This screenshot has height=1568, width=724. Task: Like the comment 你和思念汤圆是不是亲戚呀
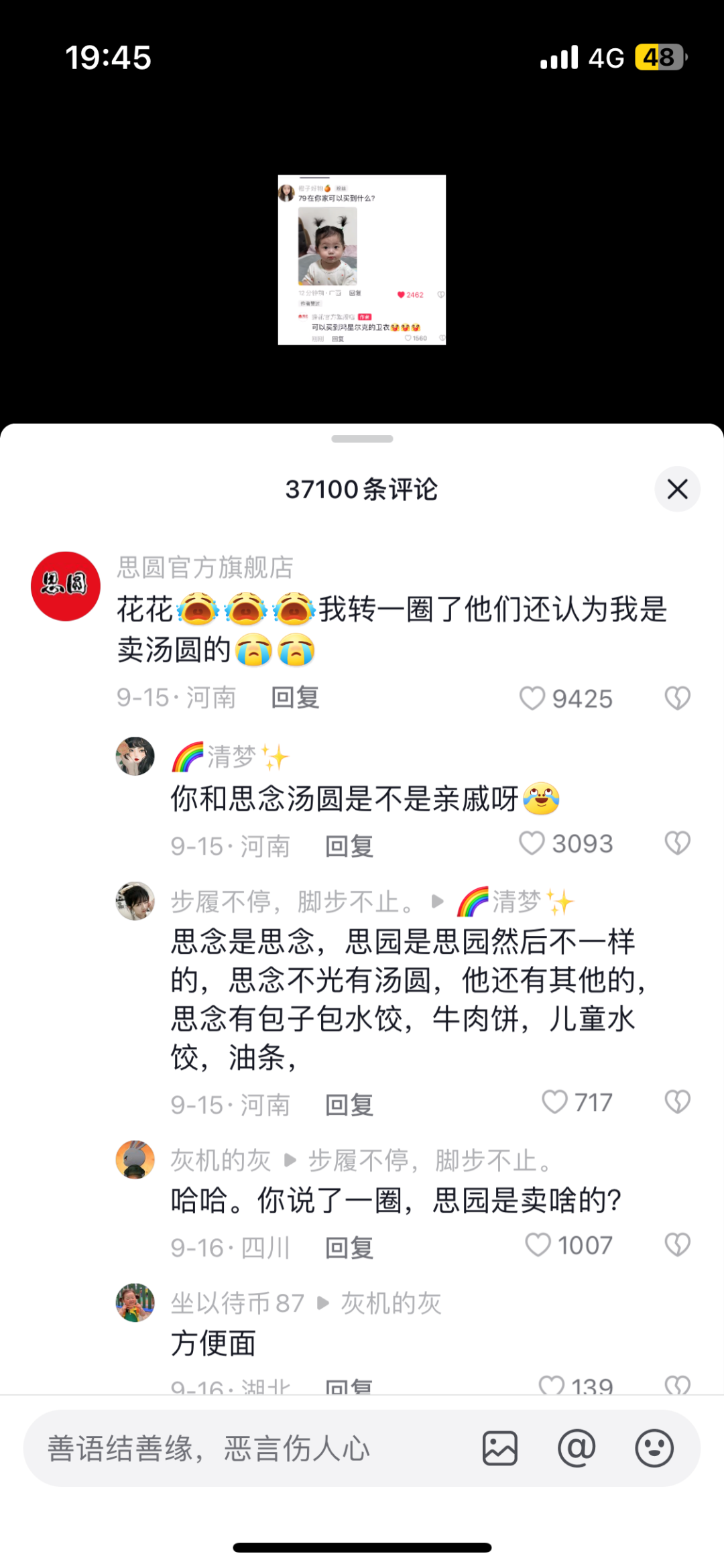(533, 843)
